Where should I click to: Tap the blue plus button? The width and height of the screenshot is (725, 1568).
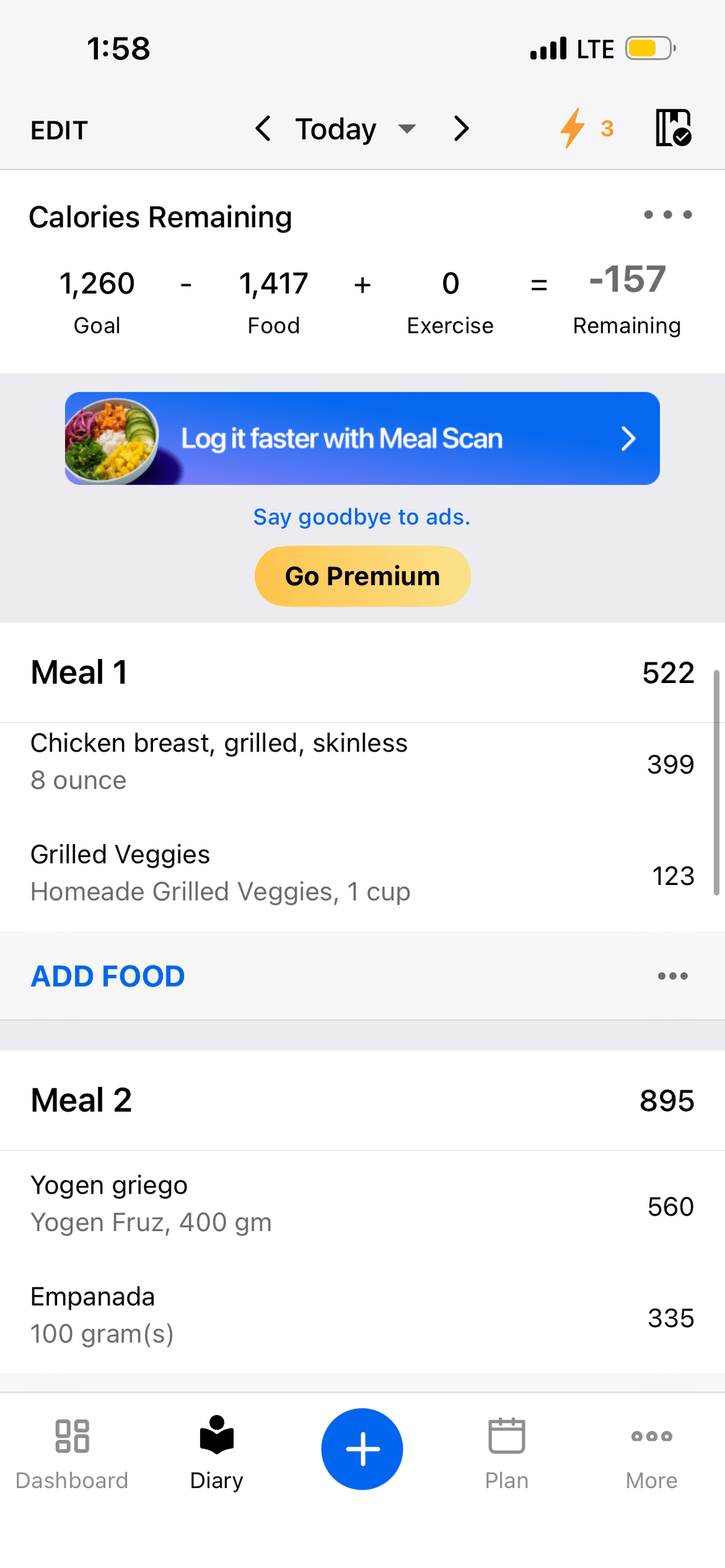click(x=362, y=1449)
